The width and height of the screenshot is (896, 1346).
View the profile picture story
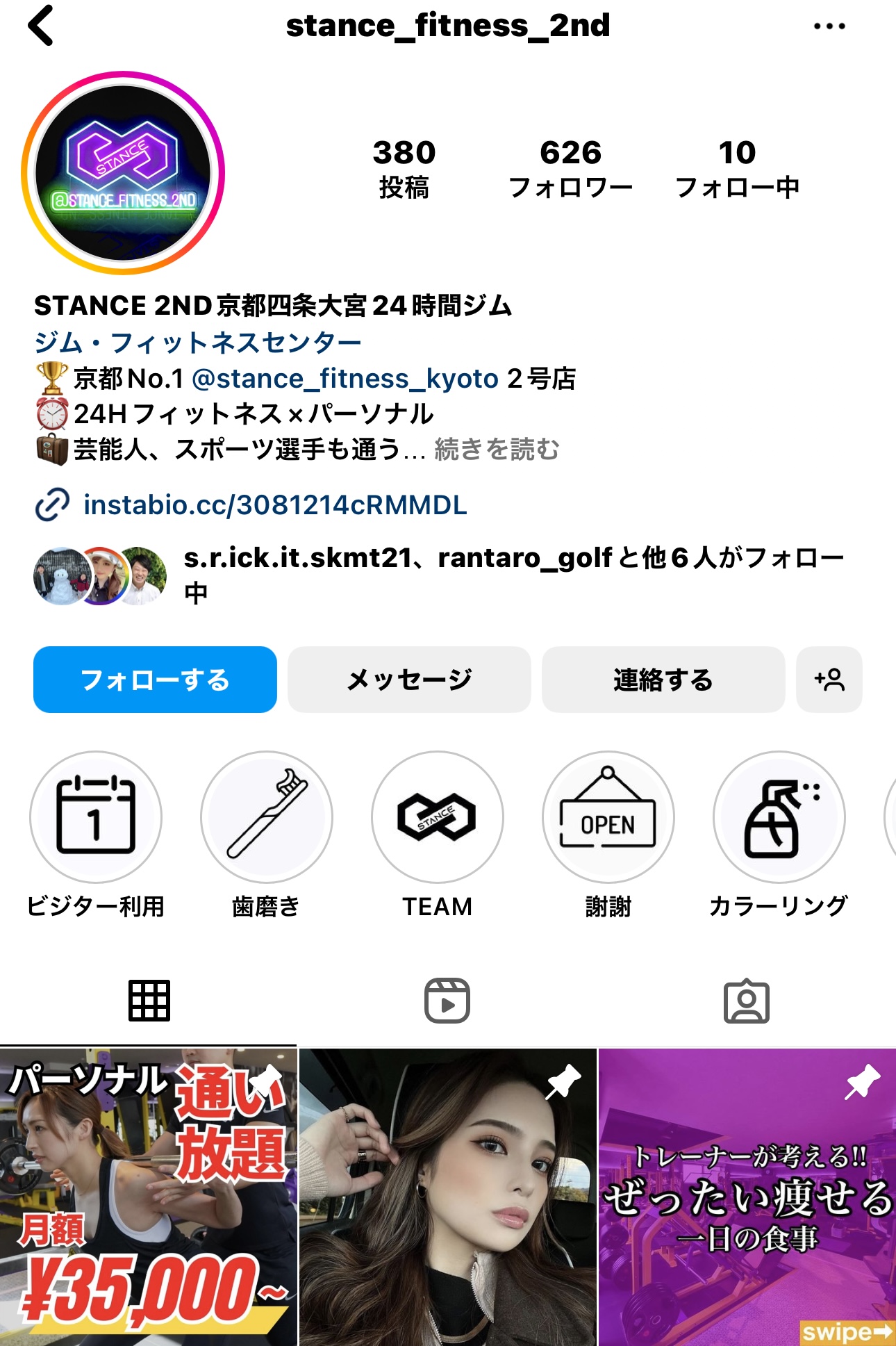(x=123, y=173)
